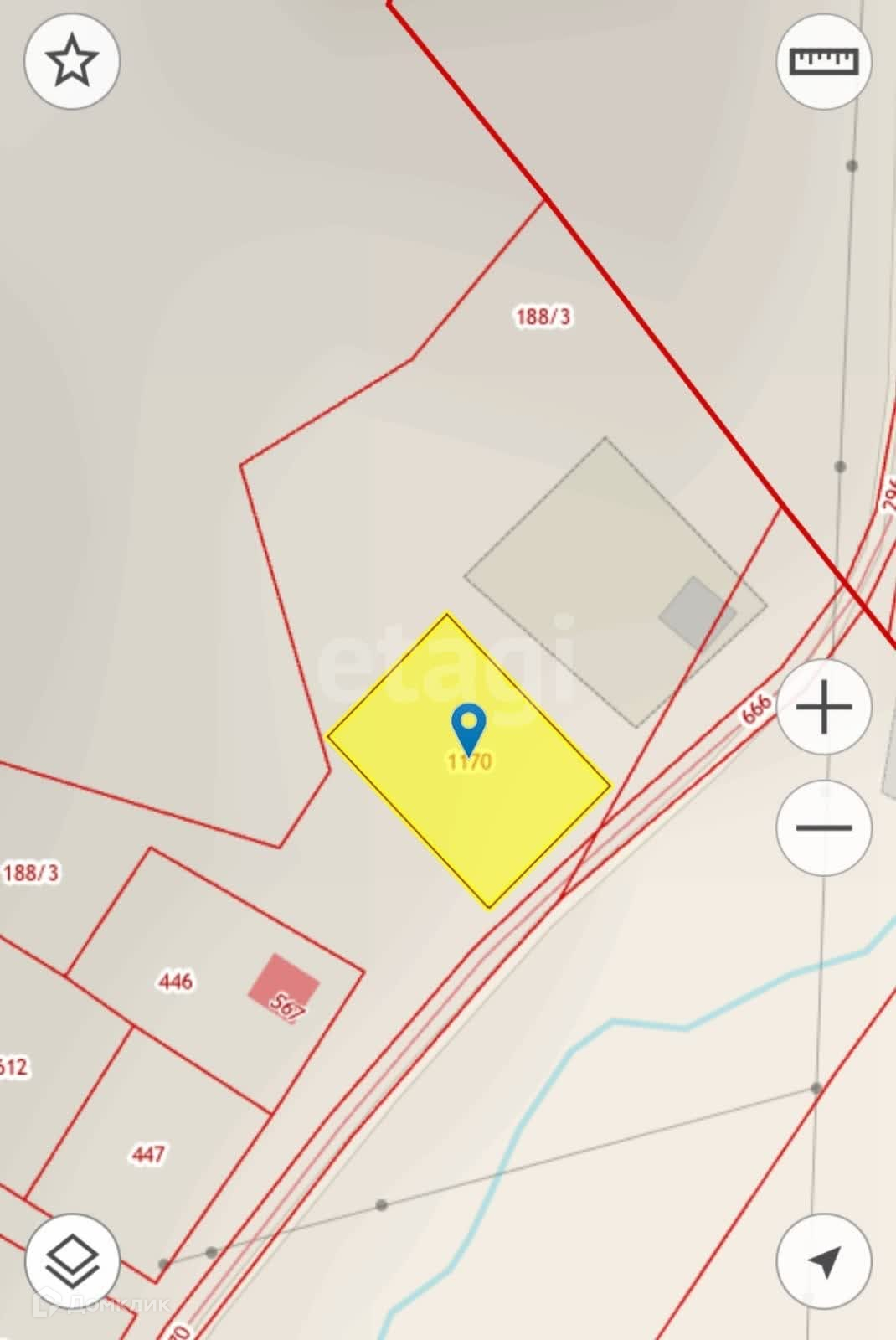Open the map layers selector
This screenshot has width=896, height=1340.
(x=72, y=1260)
